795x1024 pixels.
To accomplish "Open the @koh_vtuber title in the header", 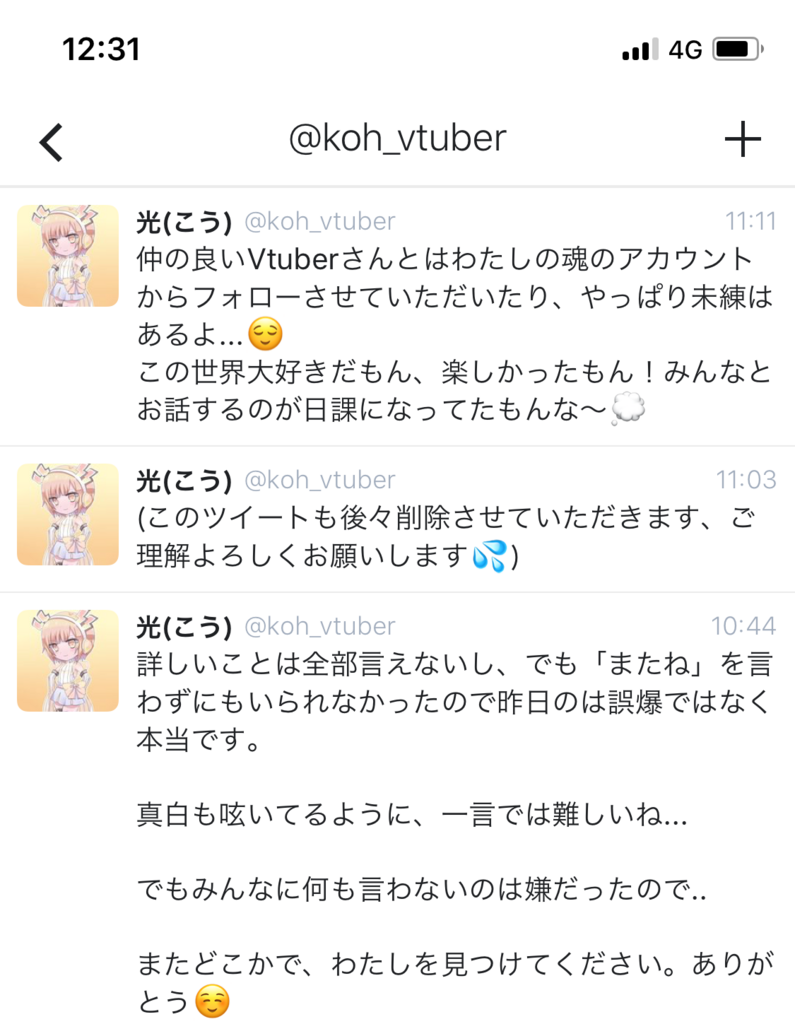I will 397,139.
